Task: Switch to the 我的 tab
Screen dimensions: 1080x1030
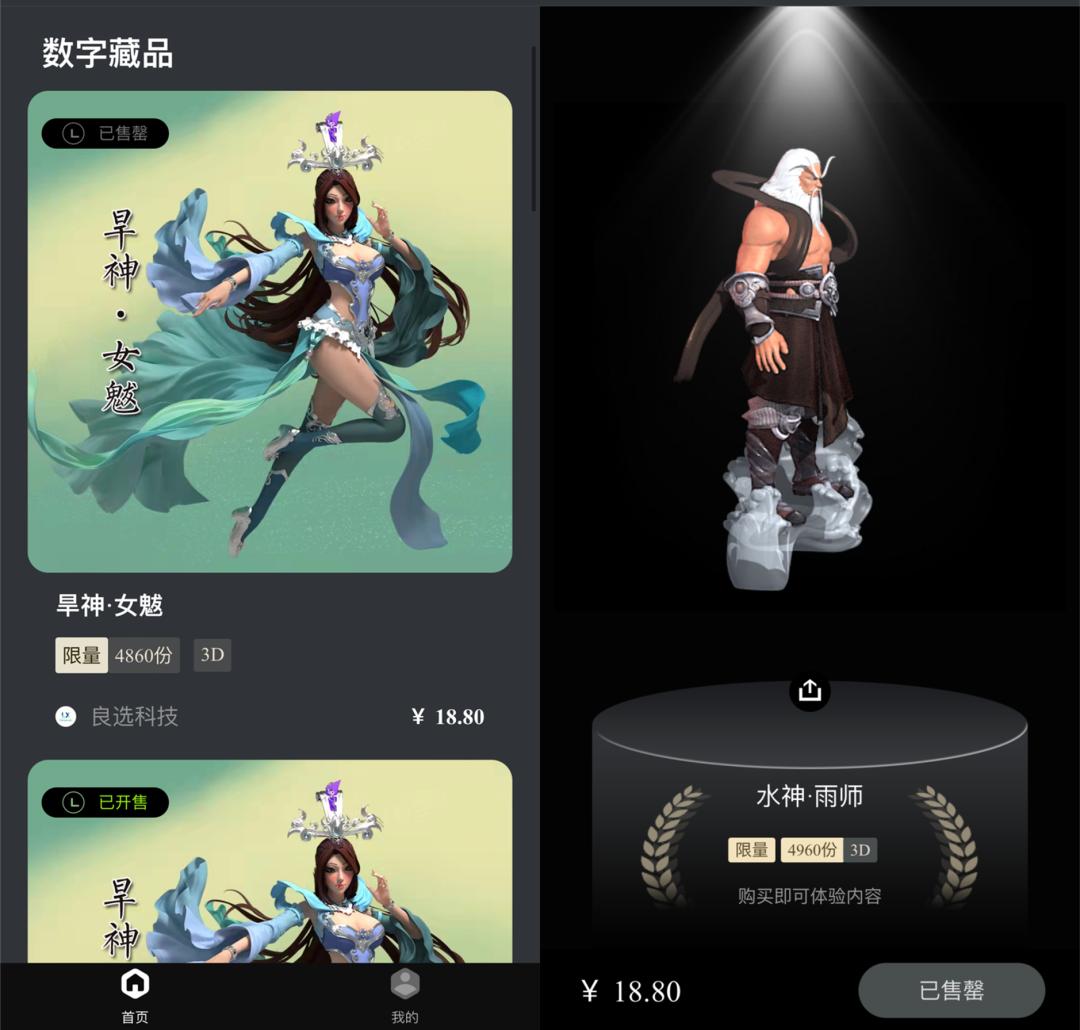Action: point(404,995)
